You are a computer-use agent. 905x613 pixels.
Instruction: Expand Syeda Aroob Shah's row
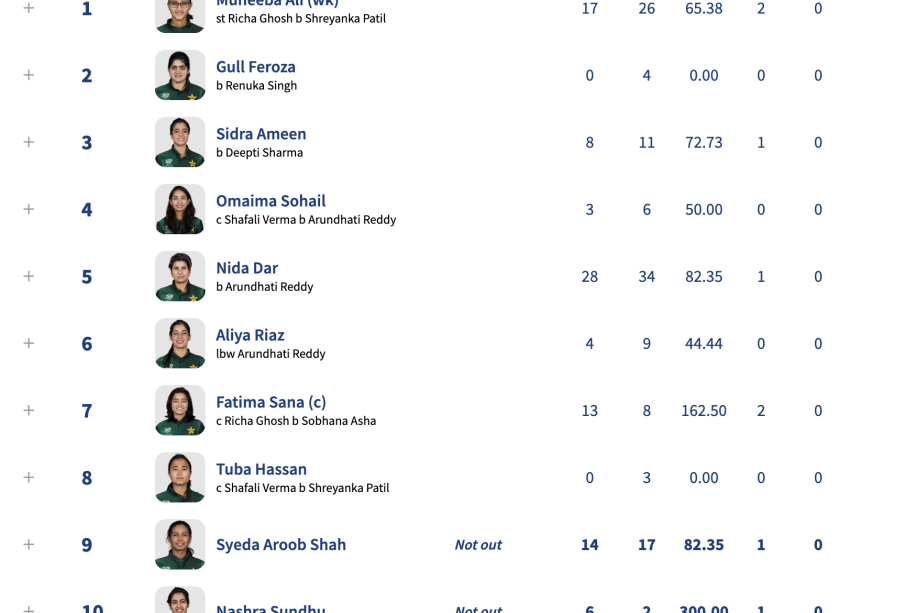[x=29, y=544]
